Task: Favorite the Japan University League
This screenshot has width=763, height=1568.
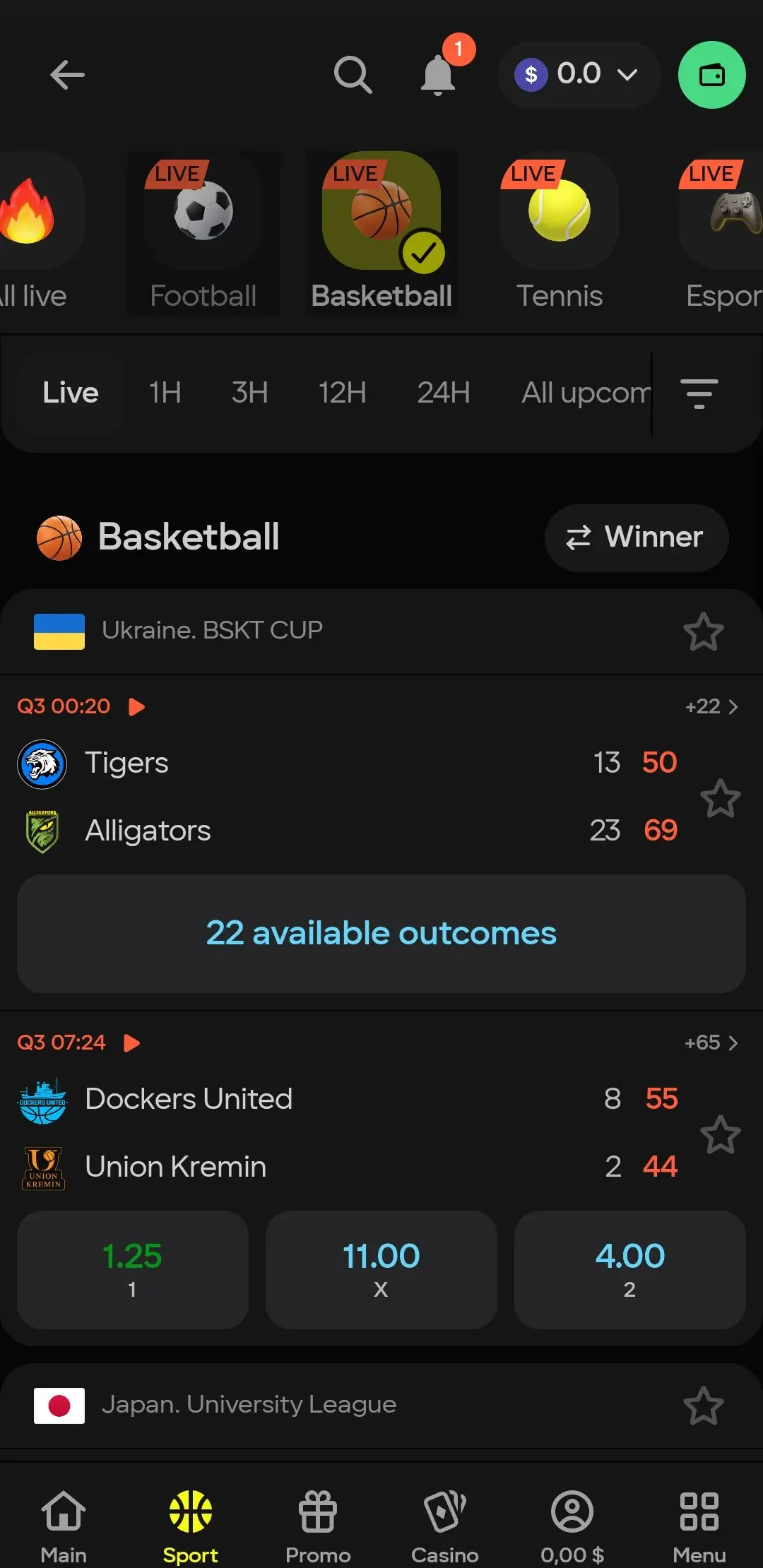Action: [704, 1406]
